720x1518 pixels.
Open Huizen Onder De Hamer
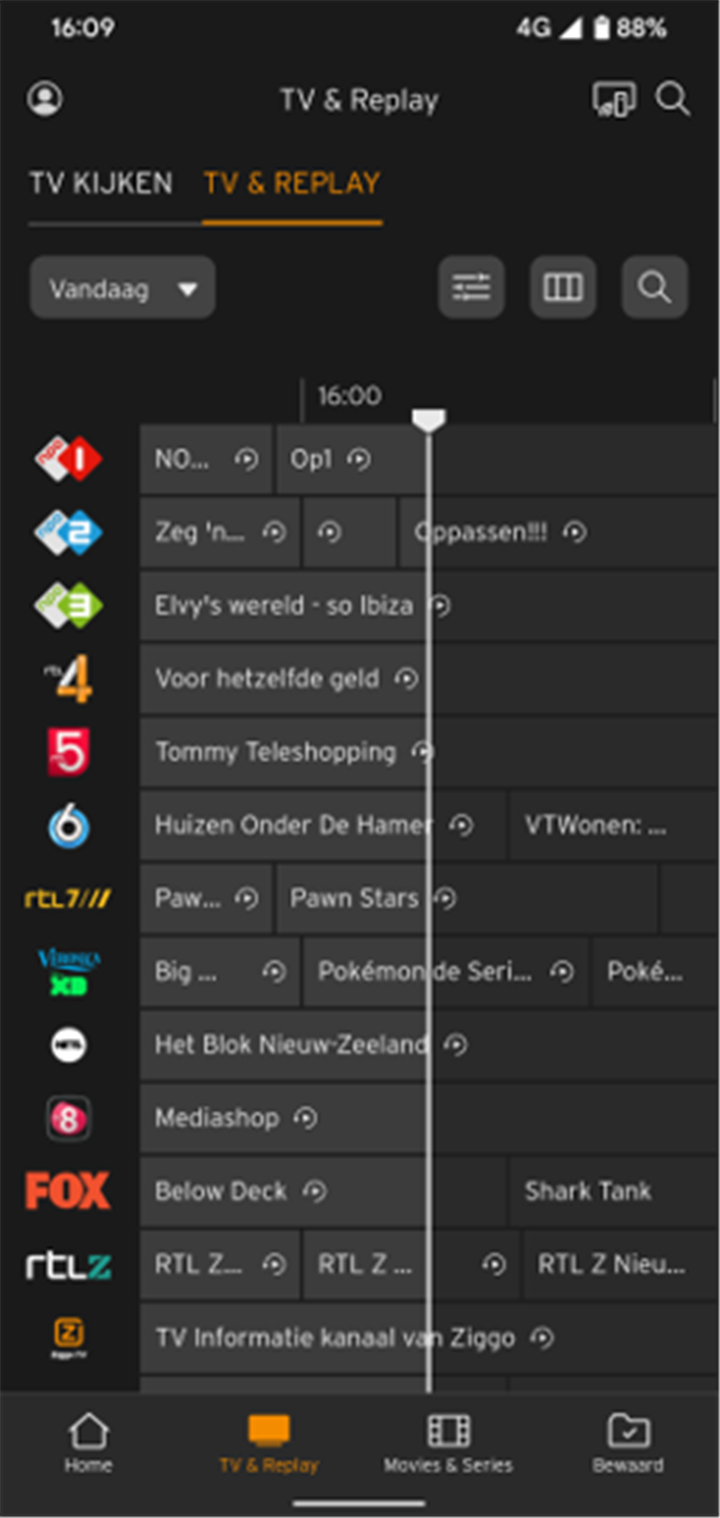(323, 825)
